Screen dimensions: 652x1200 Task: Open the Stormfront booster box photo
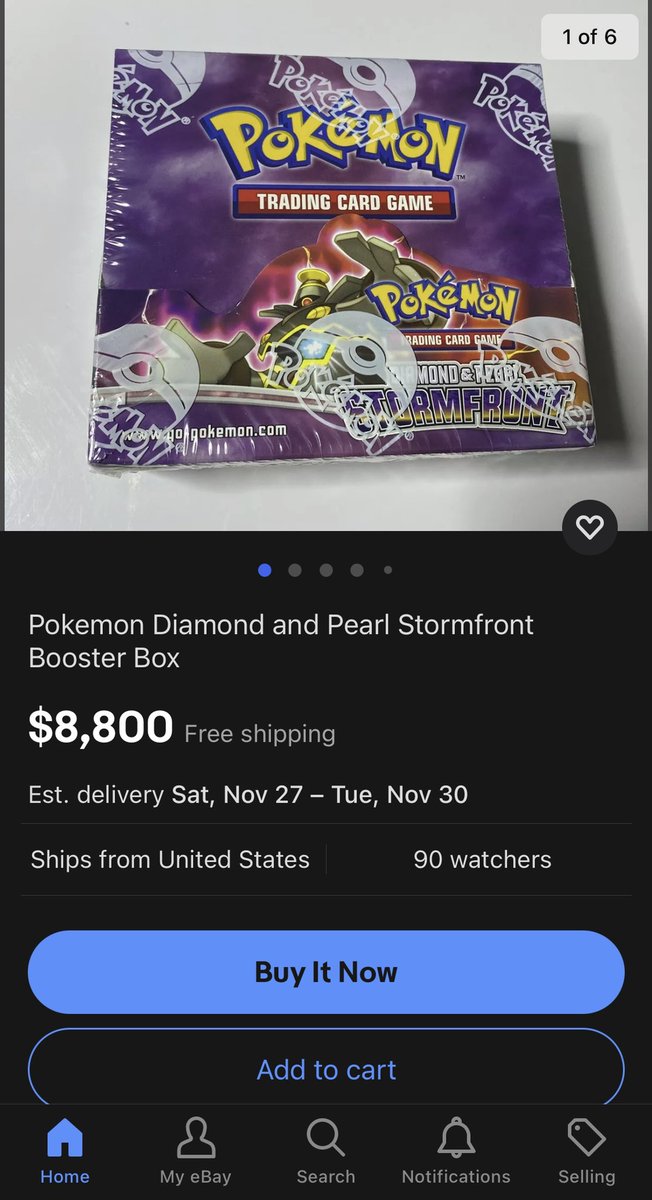point(326,265)
